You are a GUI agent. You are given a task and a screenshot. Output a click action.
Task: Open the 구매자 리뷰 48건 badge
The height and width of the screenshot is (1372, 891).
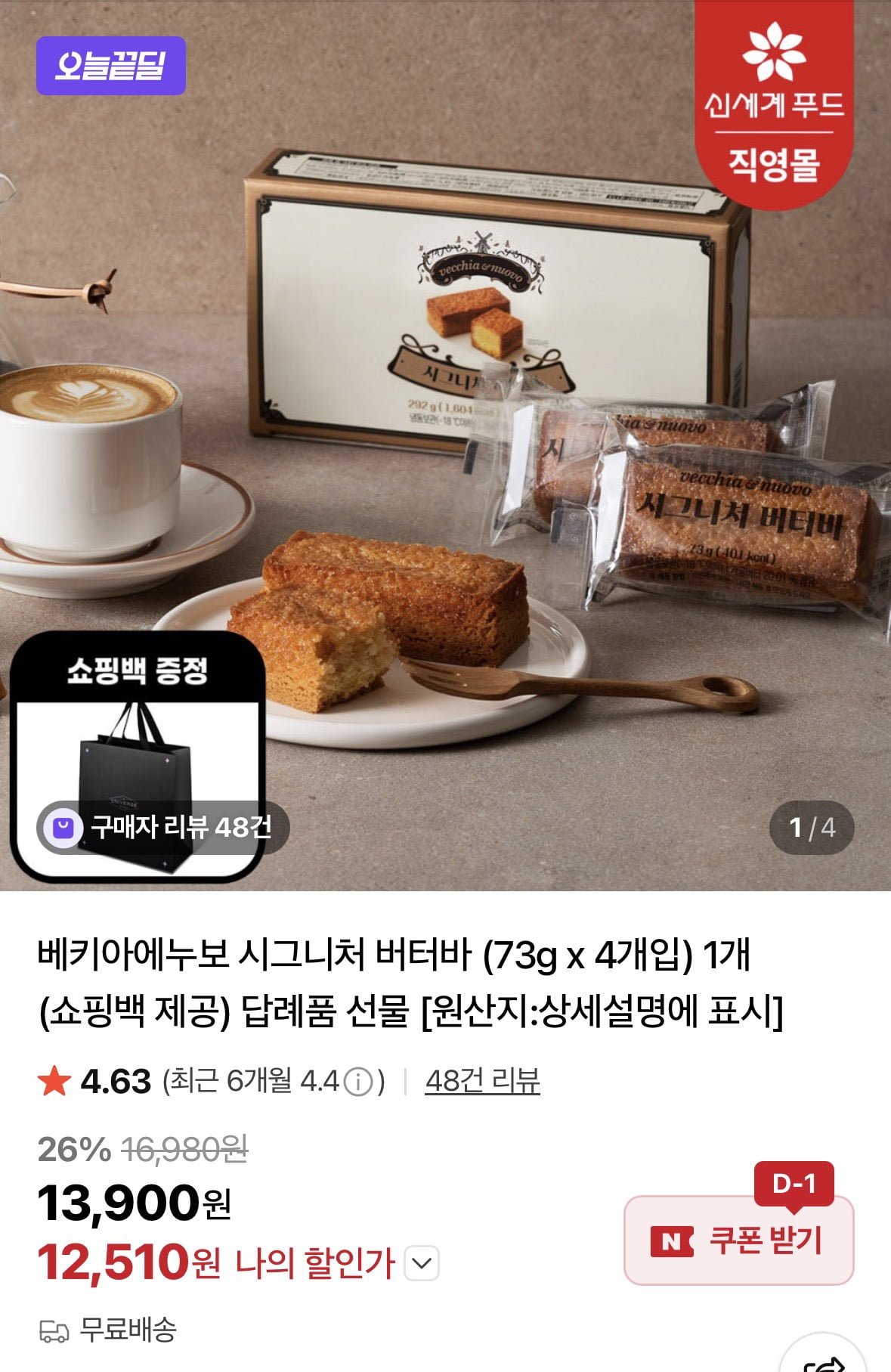tap(162, 827)
